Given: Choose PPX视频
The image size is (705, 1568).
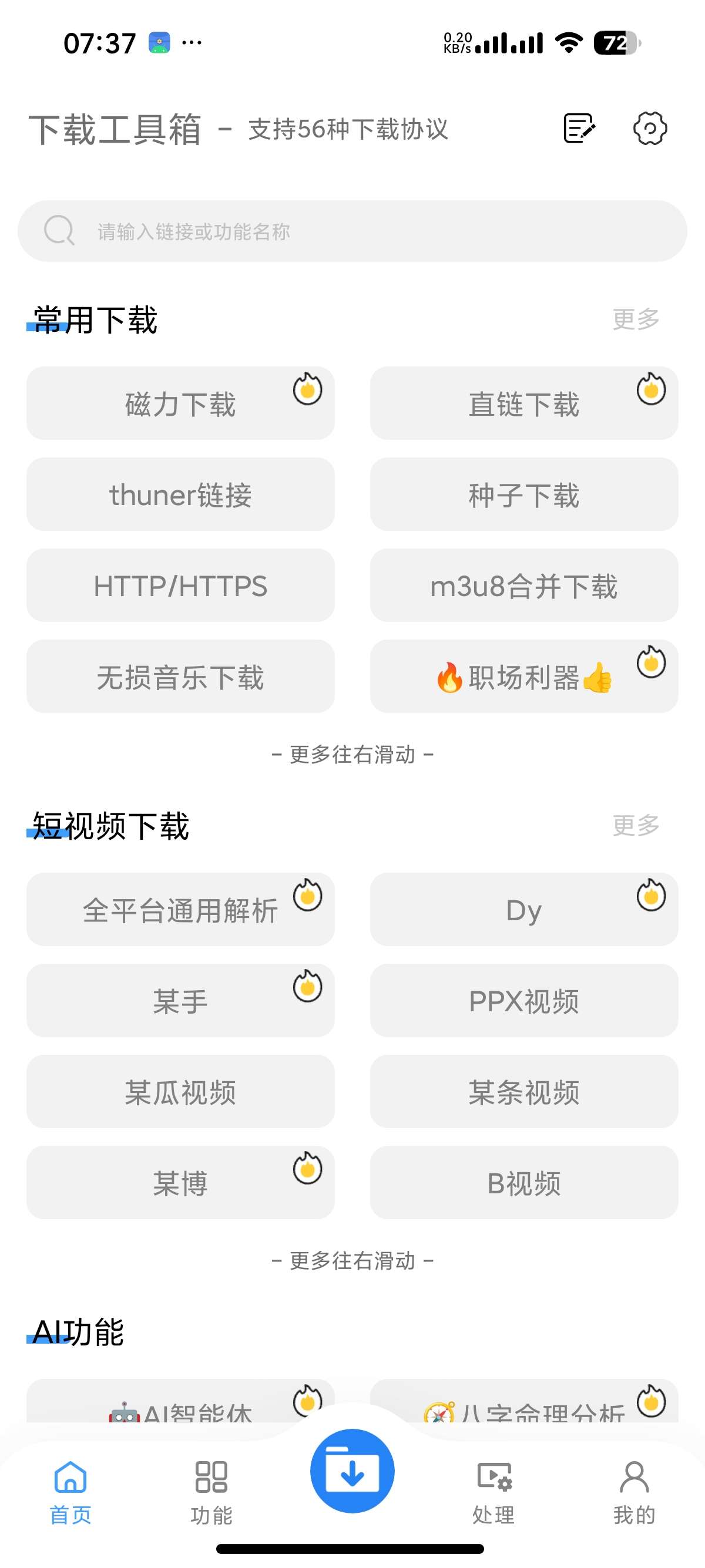Looking at the screenshot, I should [x=523, y=1001].
